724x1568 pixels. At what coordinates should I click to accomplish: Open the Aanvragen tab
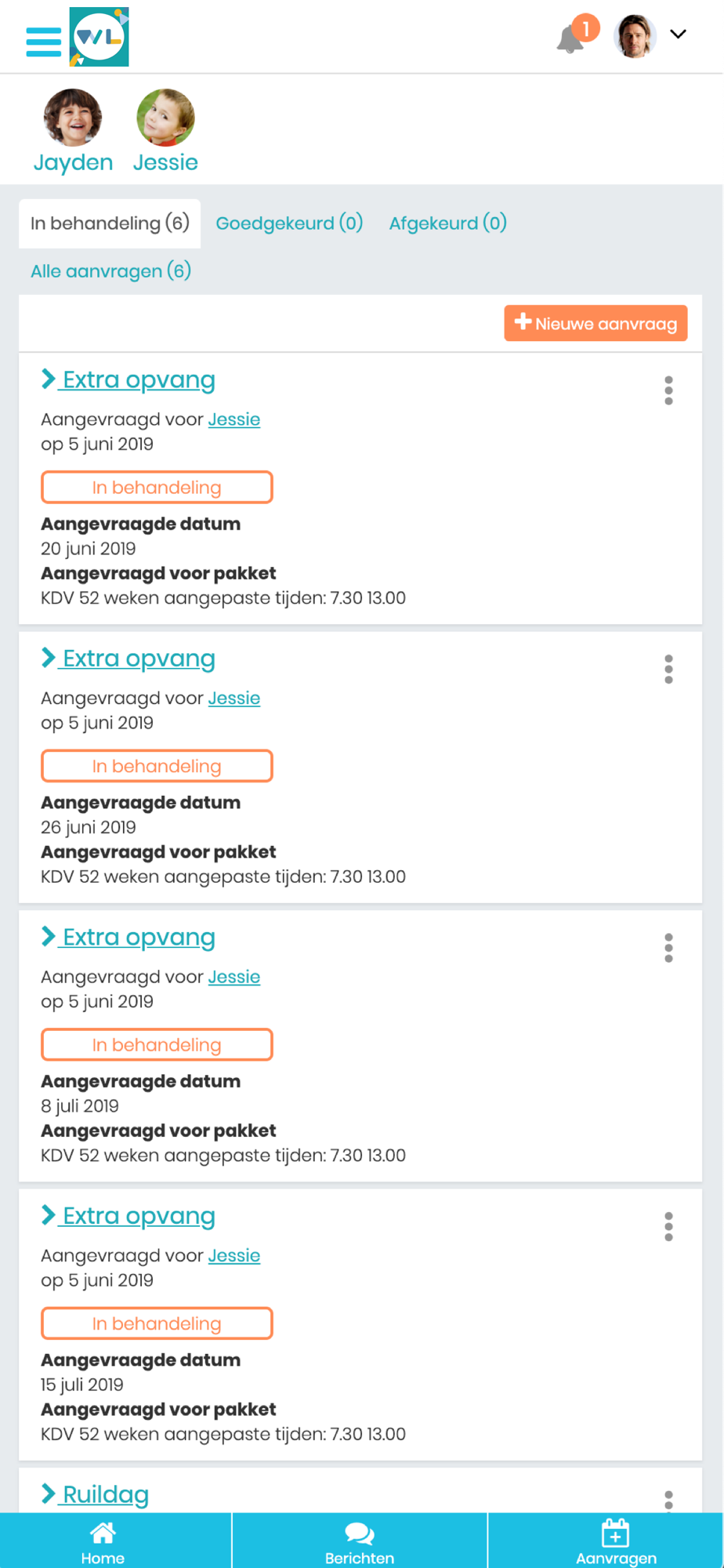pyautogui.click(x=616, y=1543)
